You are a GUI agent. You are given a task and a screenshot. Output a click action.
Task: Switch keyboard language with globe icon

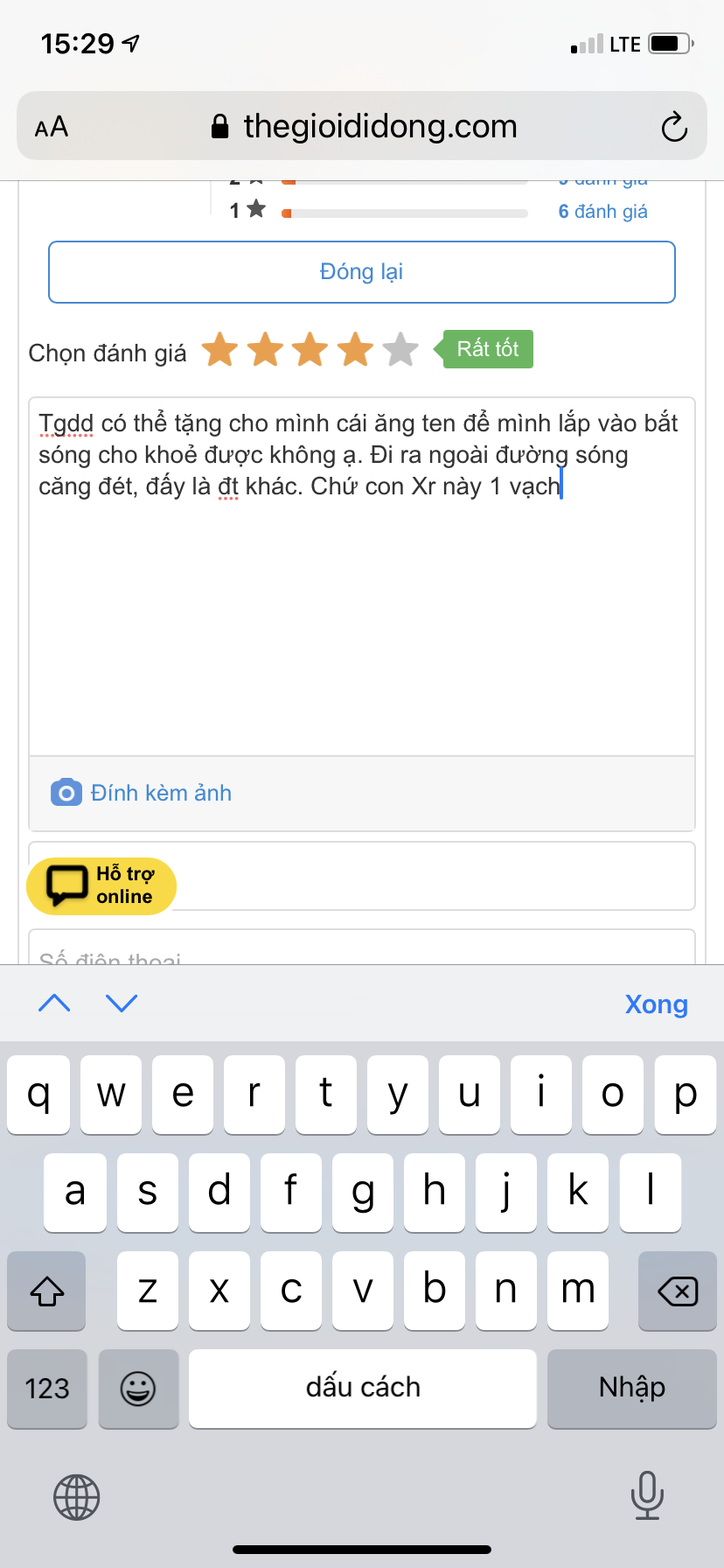tap(77, 1496)
